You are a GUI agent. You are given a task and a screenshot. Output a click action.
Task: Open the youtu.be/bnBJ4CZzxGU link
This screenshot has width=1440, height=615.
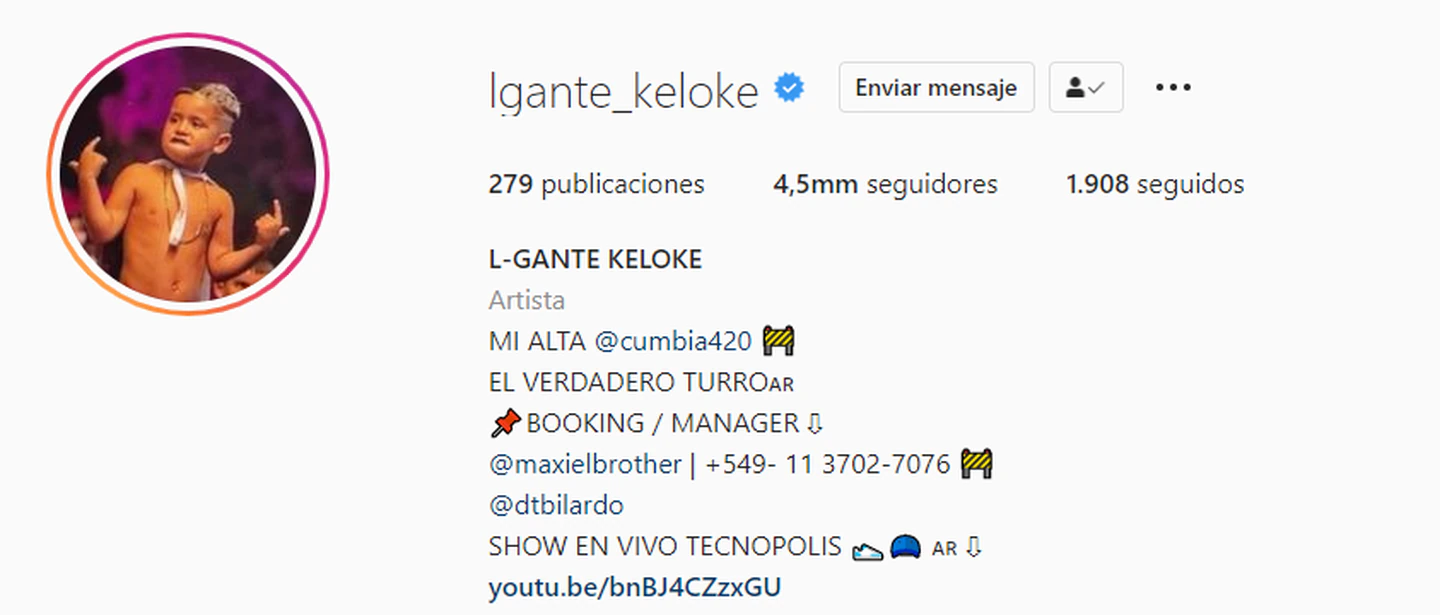[635, 587]
